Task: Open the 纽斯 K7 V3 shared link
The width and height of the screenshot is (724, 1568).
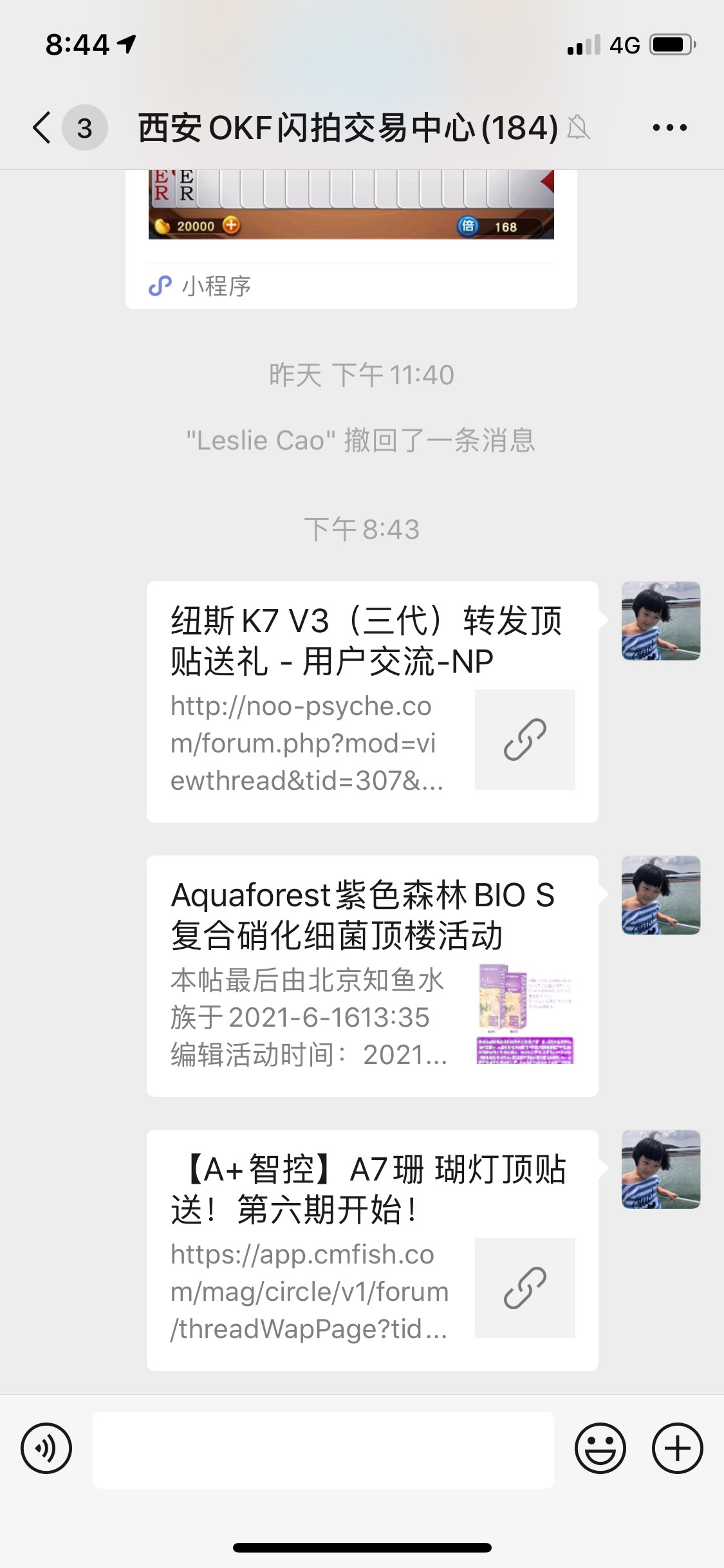Action: (372, 701)
